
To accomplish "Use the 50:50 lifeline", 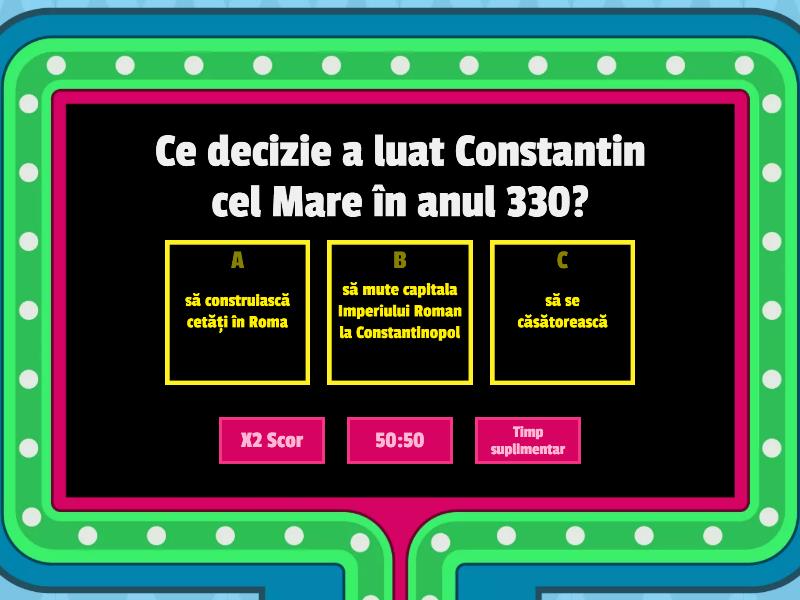I will coord(400,440).
